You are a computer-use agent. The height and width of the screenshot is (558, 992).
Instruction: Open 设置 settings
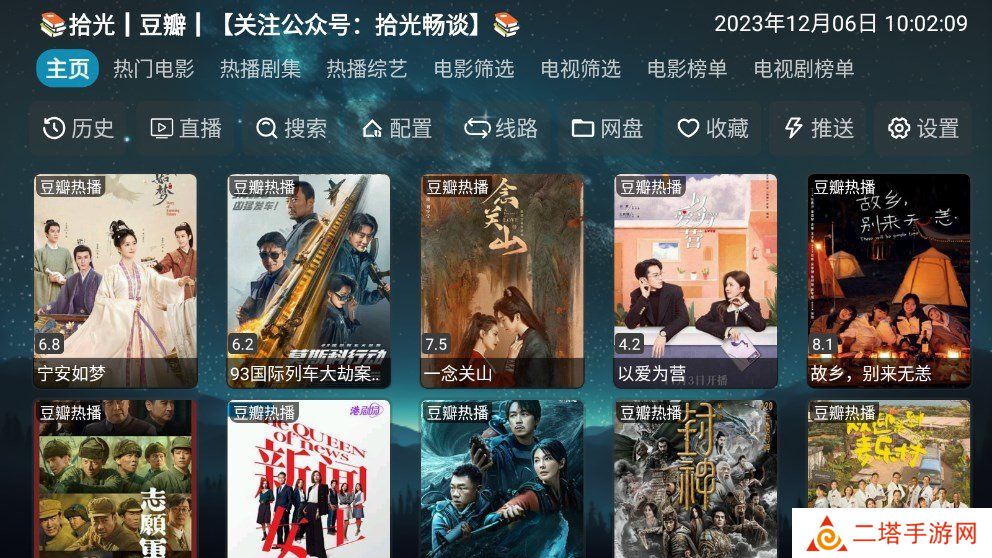(x=924, y=128)
